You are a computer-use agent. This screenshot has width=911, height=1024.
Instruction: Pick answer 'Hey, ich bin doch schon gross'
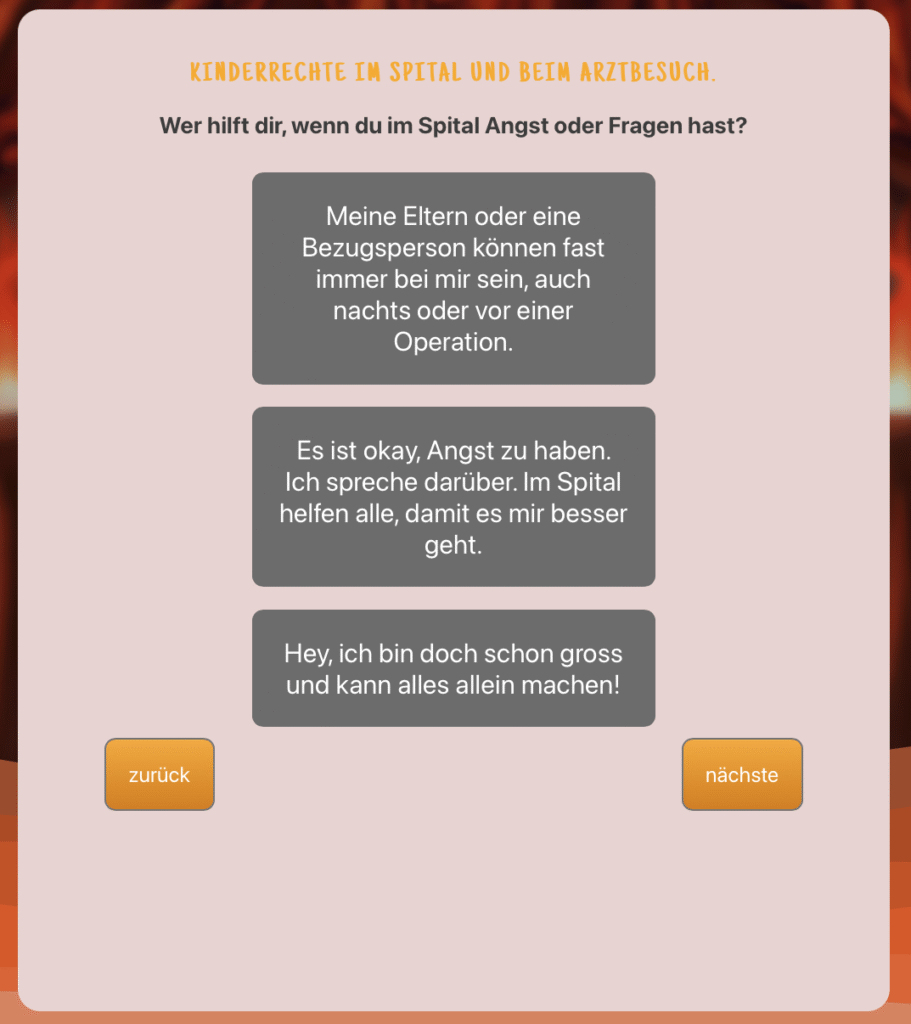click(x=453, y=668)
